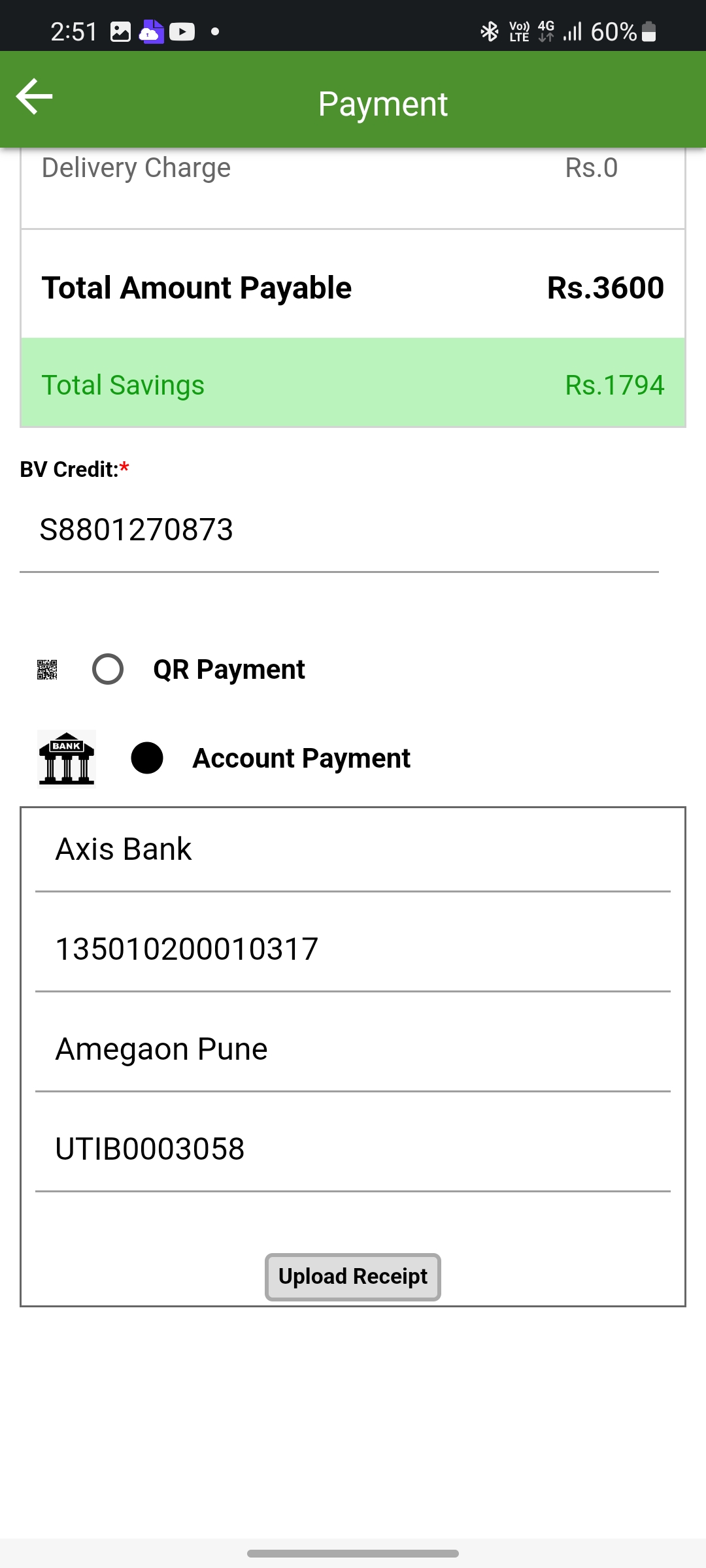Select the QR Payment option
This screenshot has width=706, height=1568.
coord(108,669)
